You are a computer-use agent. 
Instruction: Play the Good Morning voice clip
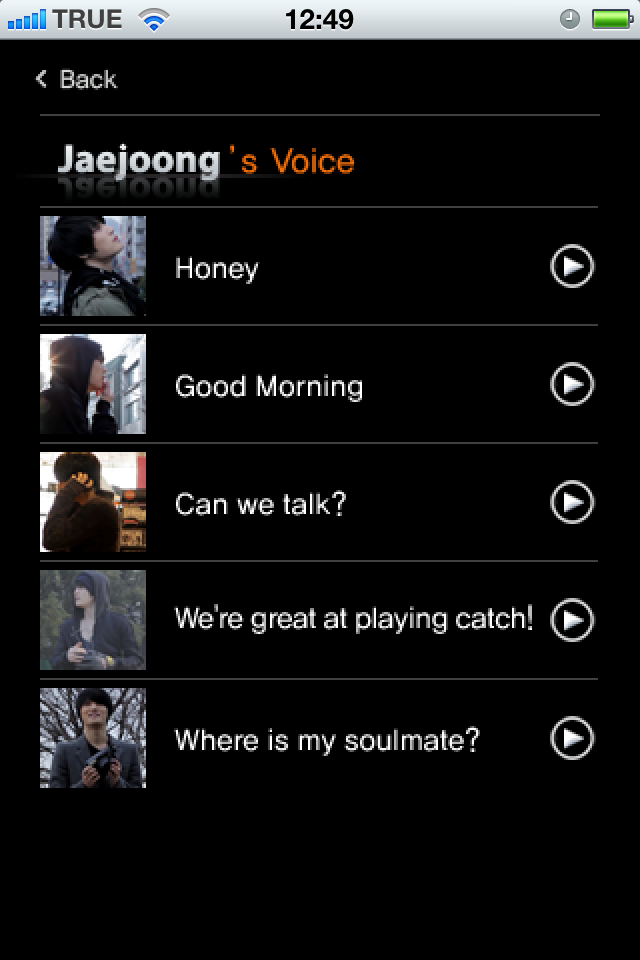[572, 385]
